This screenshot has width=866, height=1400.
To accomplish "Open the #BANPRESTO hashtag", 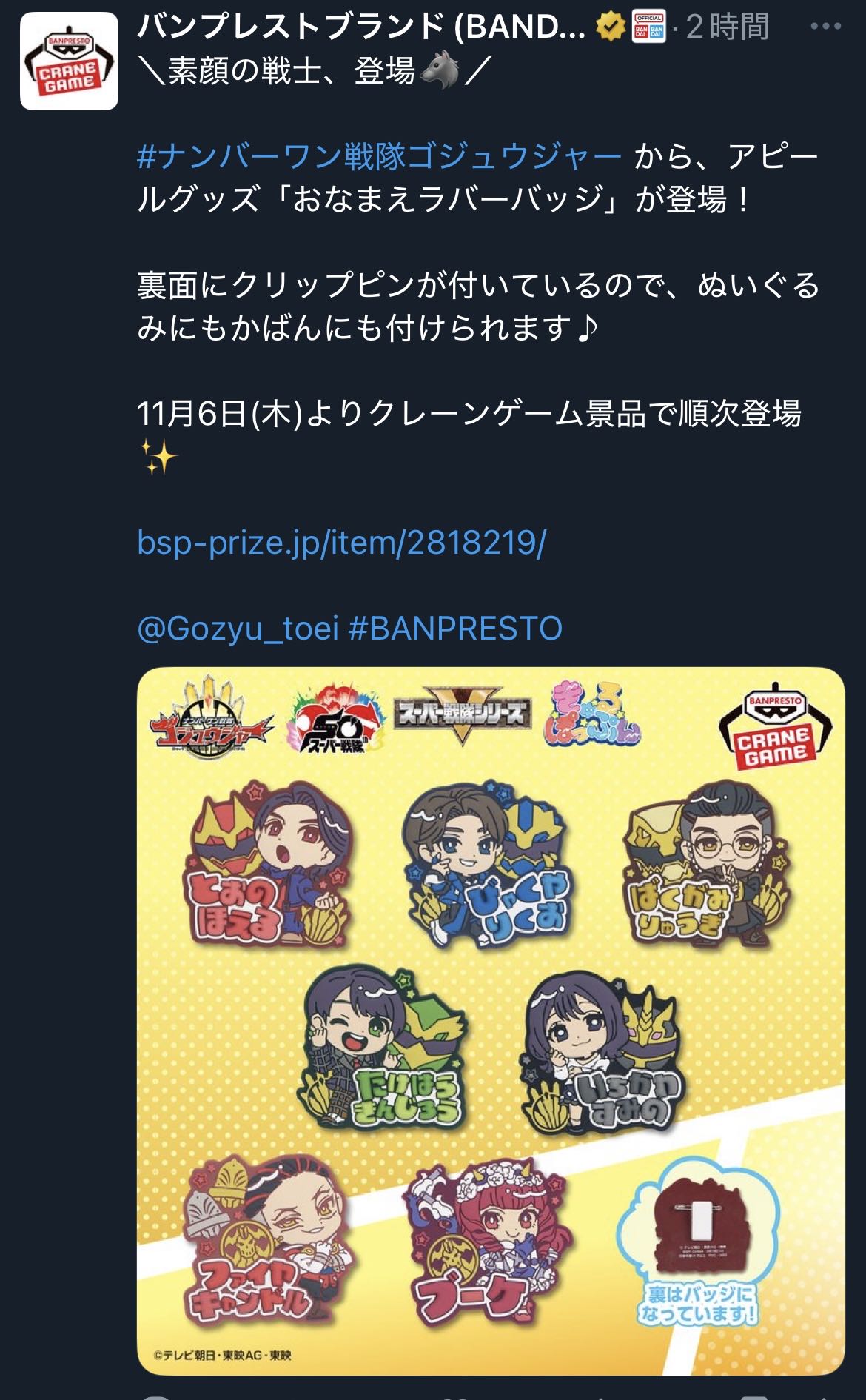I will (455, 629).
